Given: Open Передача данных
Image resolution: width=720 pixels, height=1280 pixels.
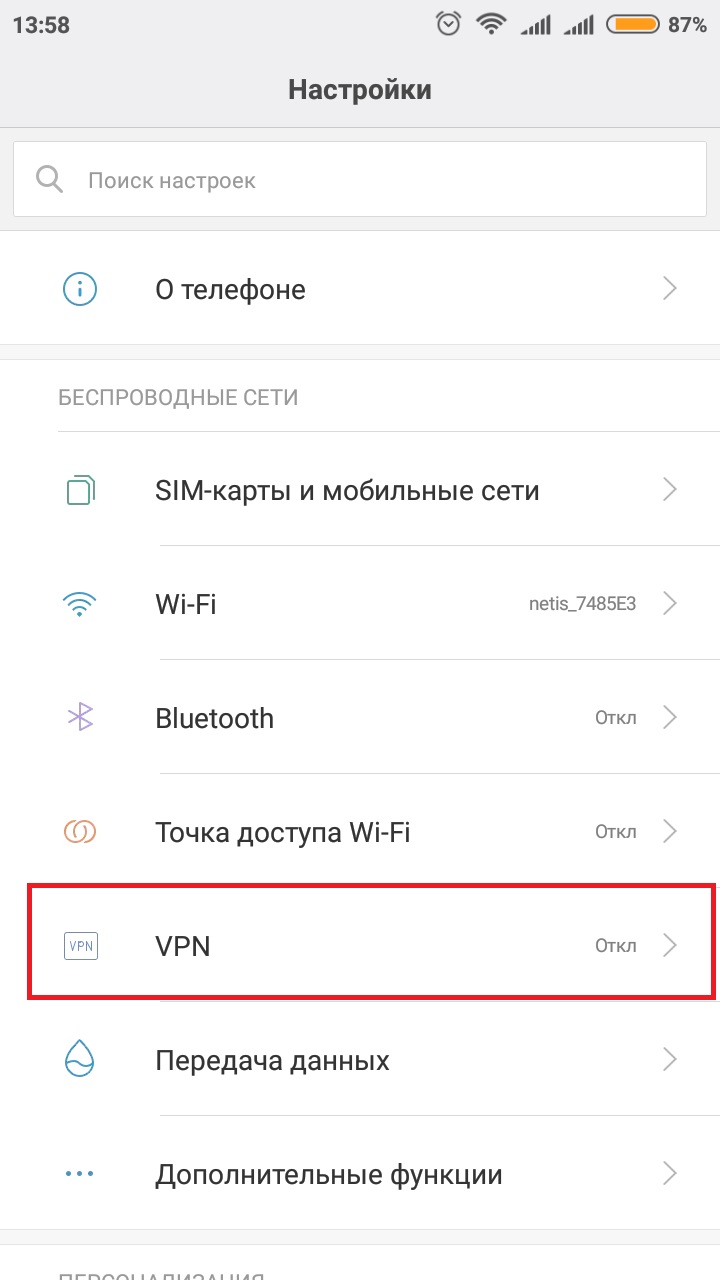Looking at the screenshot, I should point(360,1060).
